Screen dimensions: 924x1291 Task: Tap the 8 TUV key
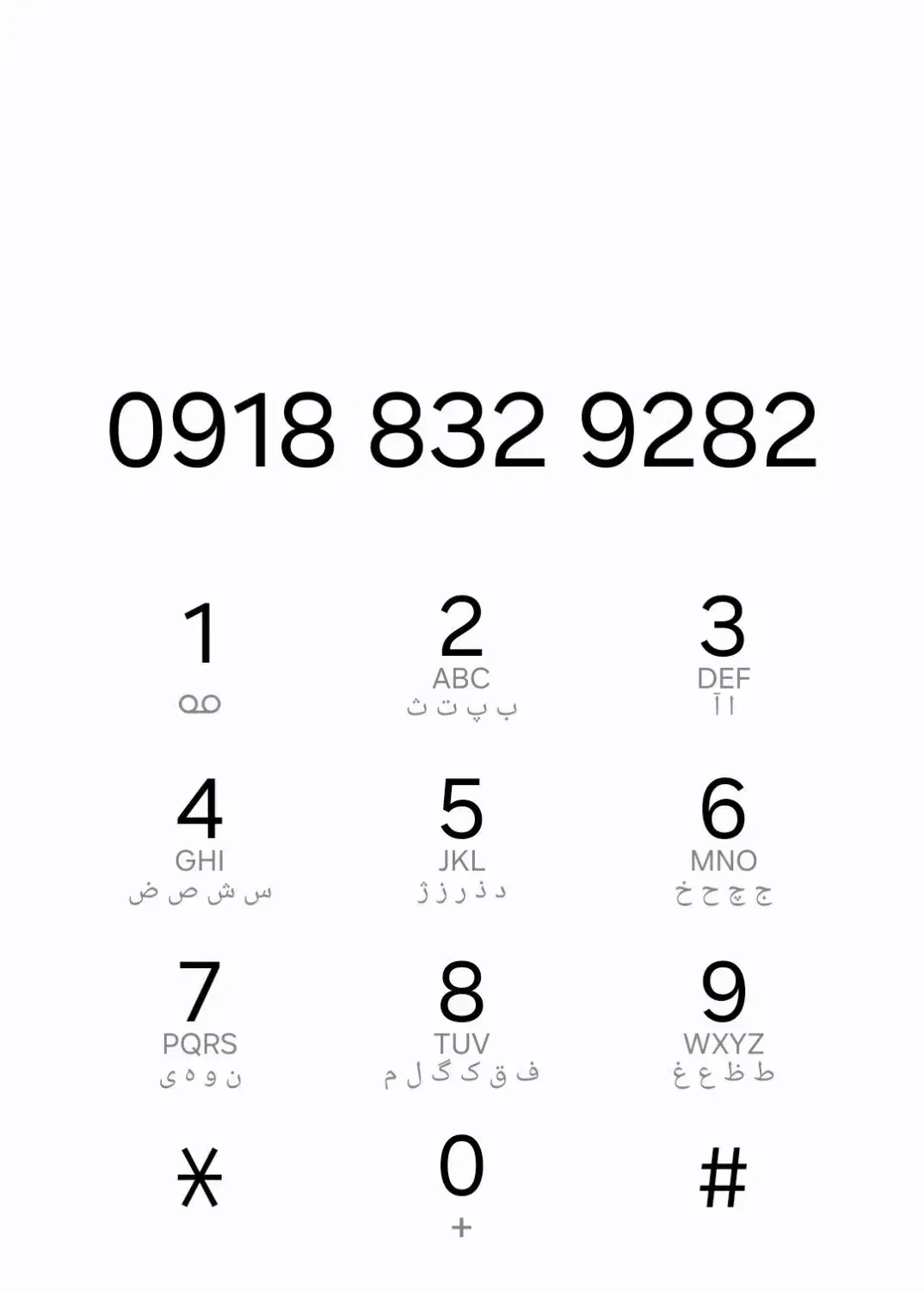[462, 1020]
